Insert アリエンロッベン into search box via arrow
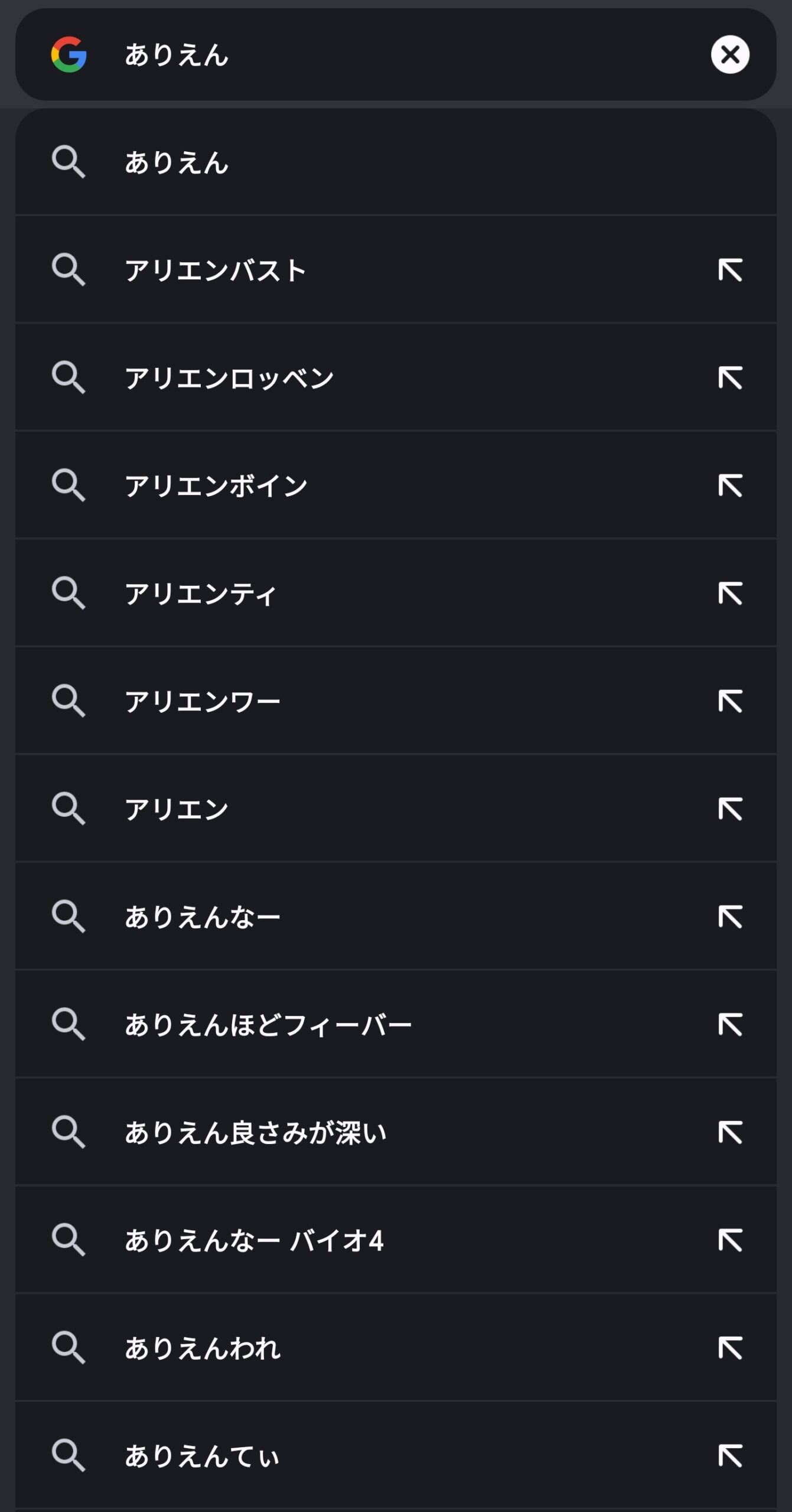Screen dimensions: 792x1512 pyautogui.click(x=730, y=378)
